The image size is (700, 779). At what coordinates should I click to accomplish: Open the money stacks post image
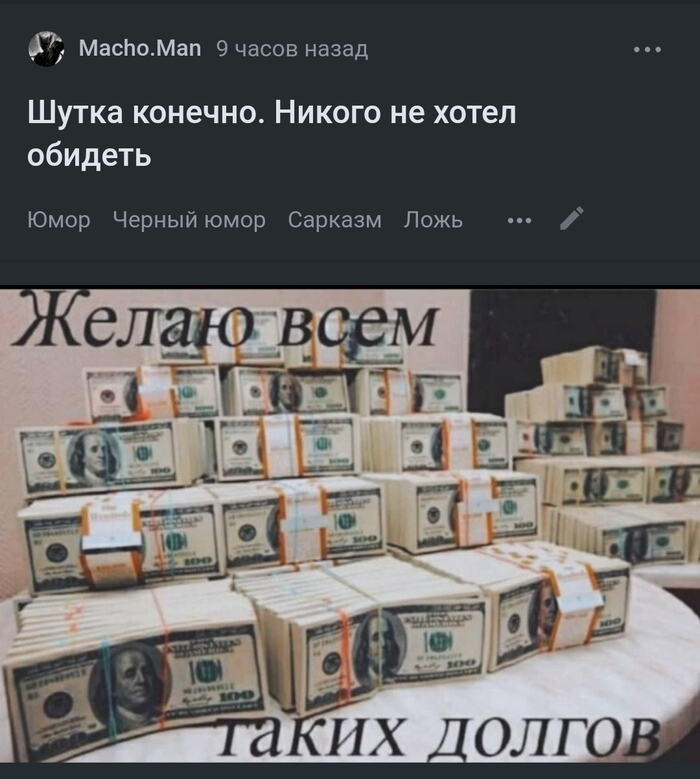pyautogui.click(x=350, y=526)
